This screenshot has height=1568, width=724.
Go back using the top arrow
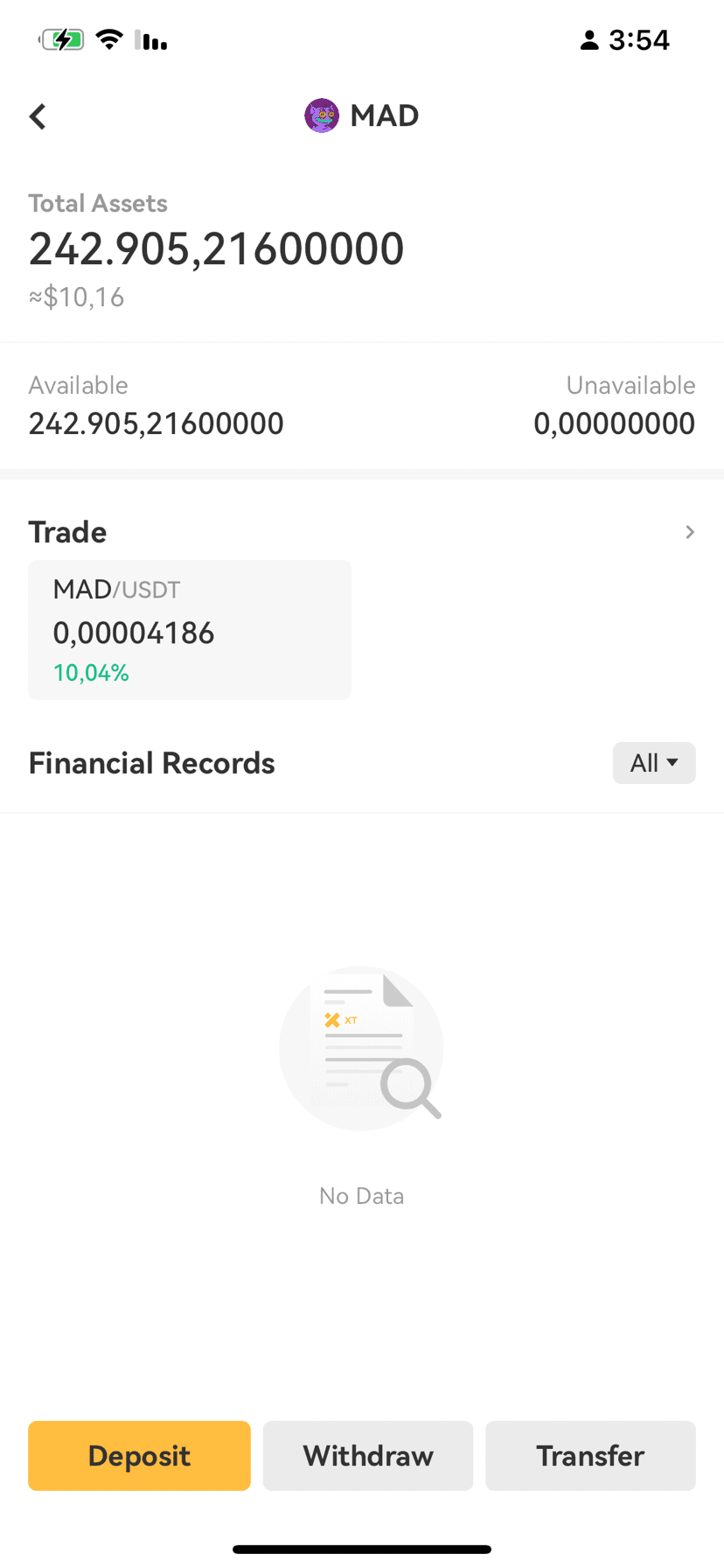(x=38, y=116)
